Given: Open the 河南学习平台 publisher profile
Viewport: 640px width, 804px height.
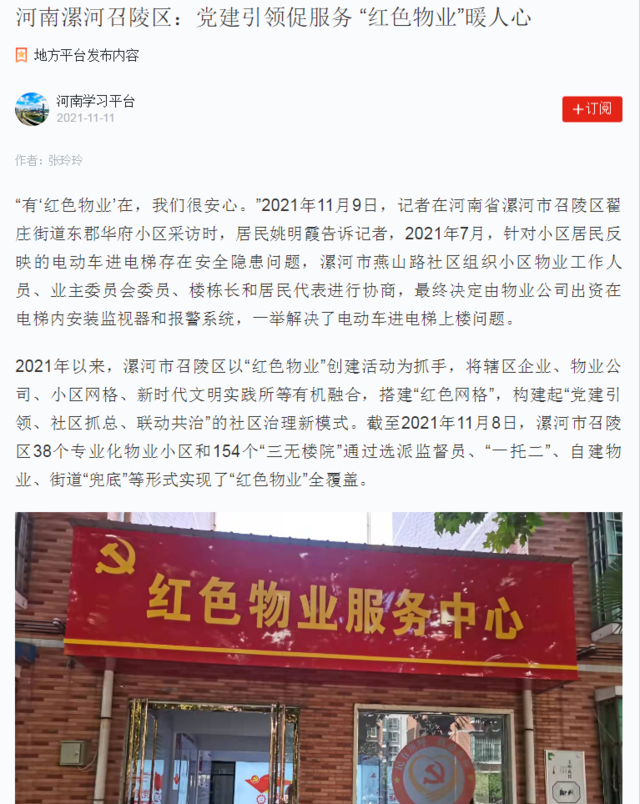Looking at the screenshot, I should [x=95, y=101].
